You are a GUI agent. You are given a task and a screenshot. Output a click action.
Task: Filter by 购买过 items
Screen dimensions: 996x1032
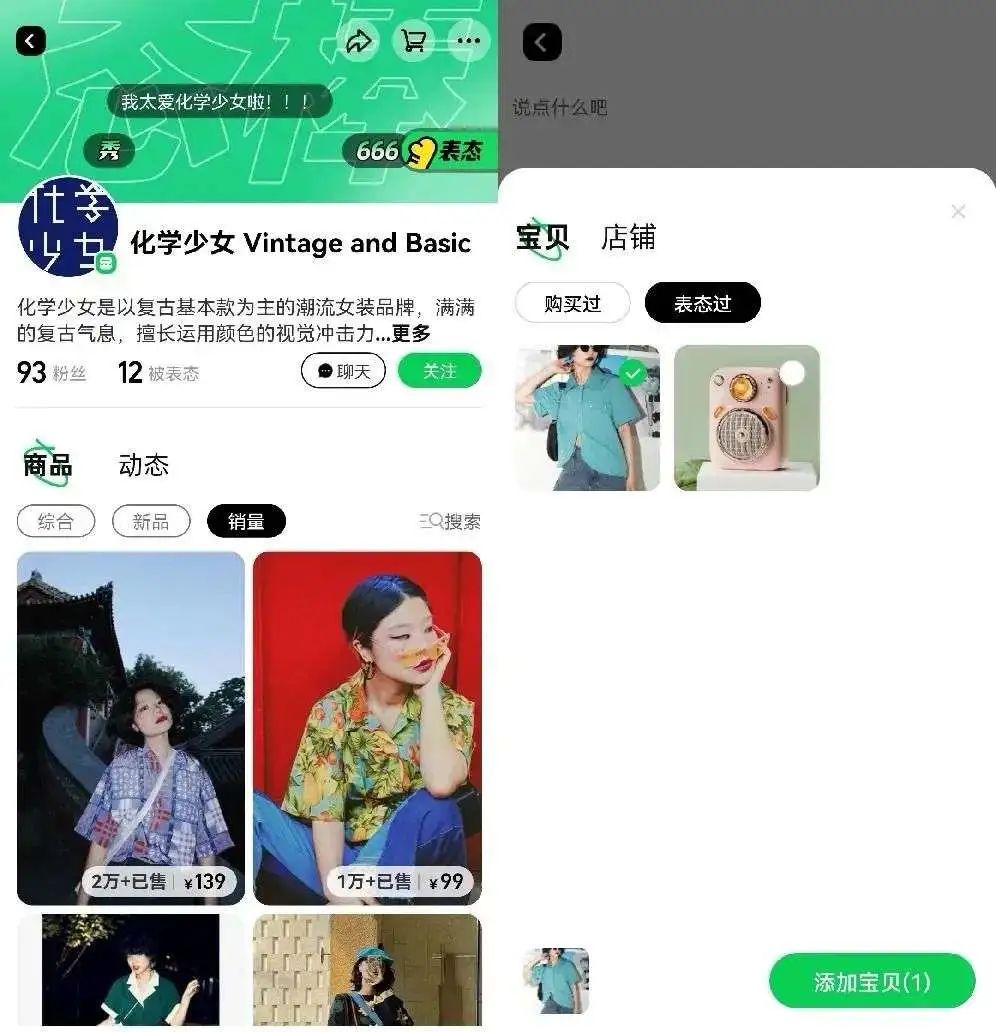click(x=572, y=303)
